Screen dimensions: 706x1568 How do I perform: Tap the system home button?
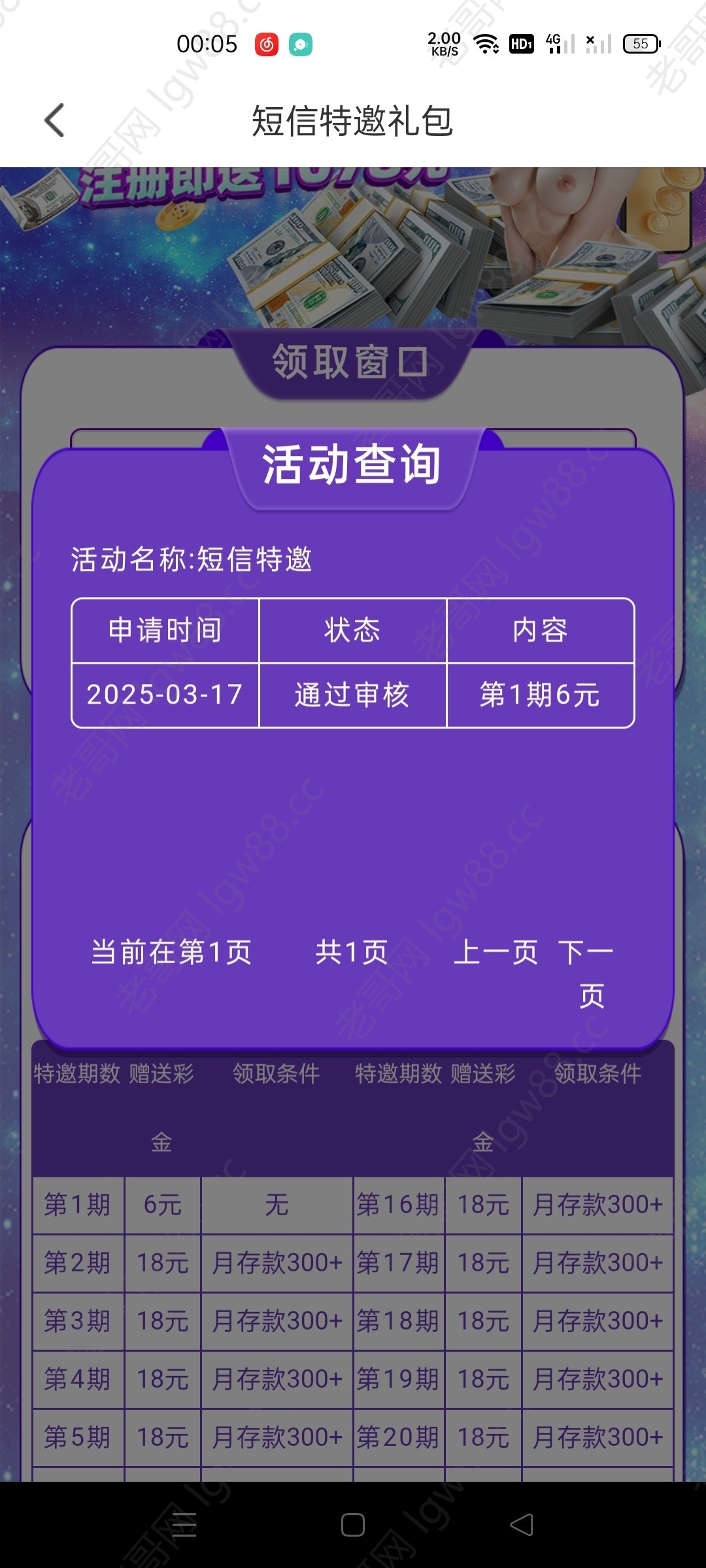353,1525
